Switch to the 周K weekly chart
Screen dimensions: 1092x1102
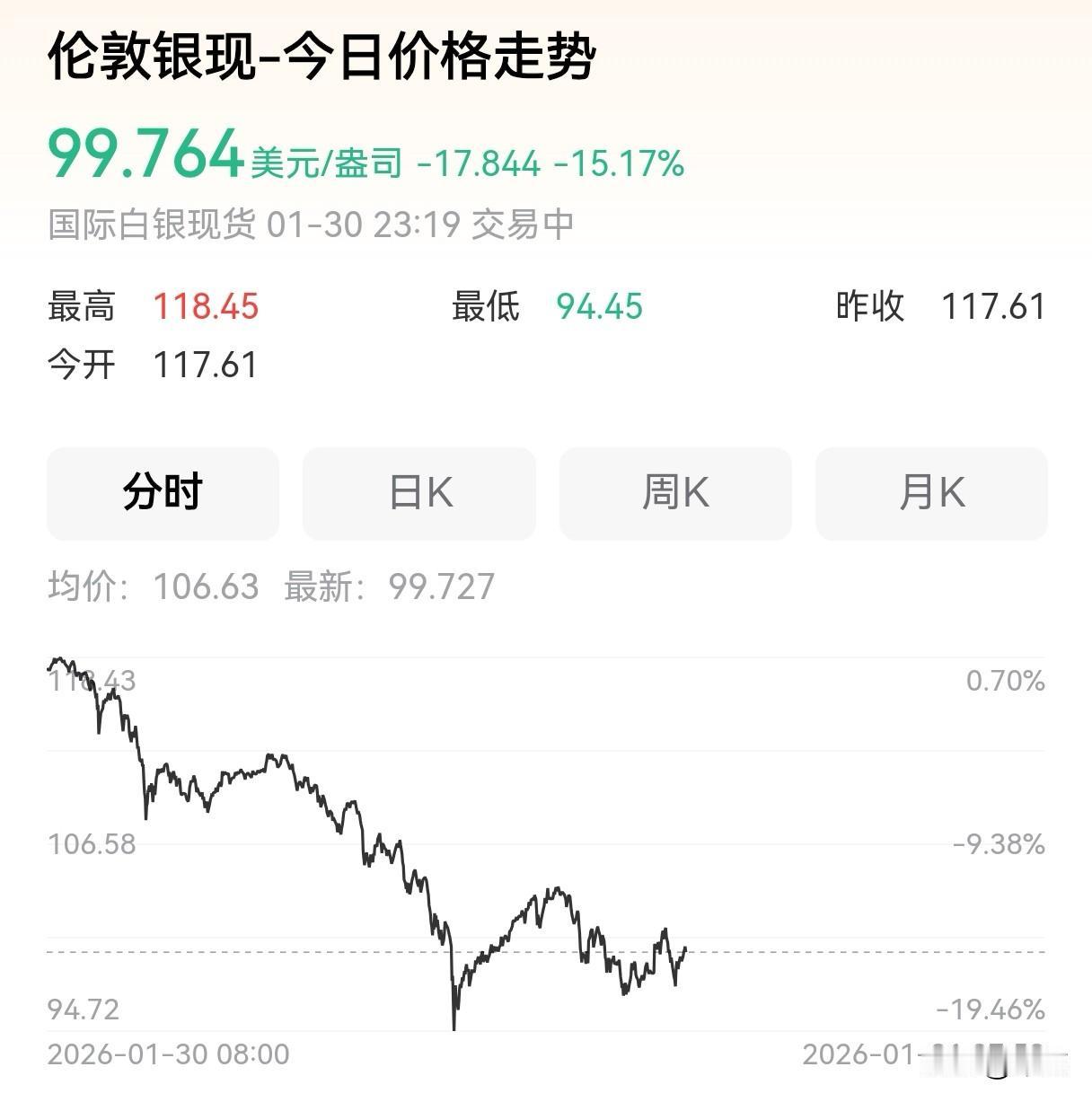click(675, 493)
